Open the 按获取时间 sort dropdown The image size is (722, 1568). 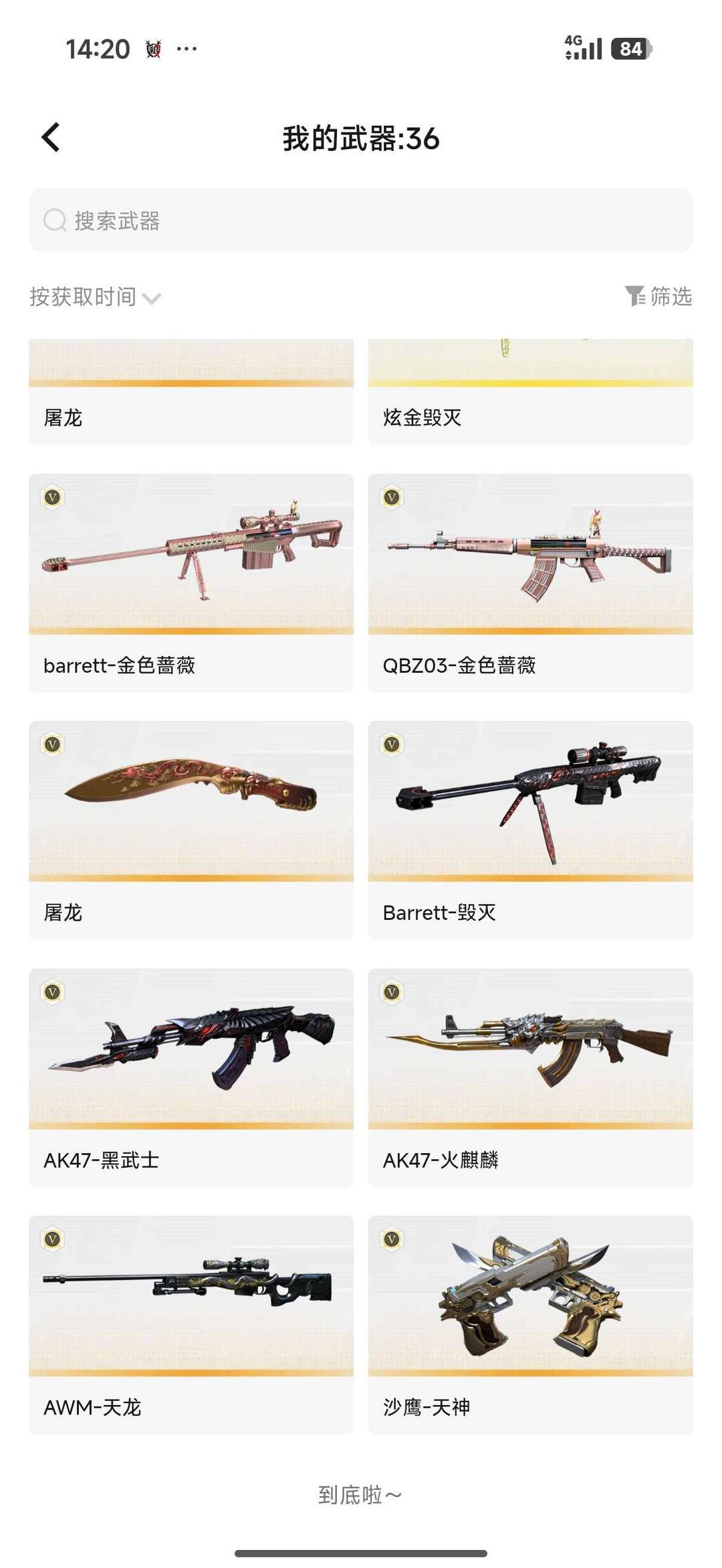[83, 298]
